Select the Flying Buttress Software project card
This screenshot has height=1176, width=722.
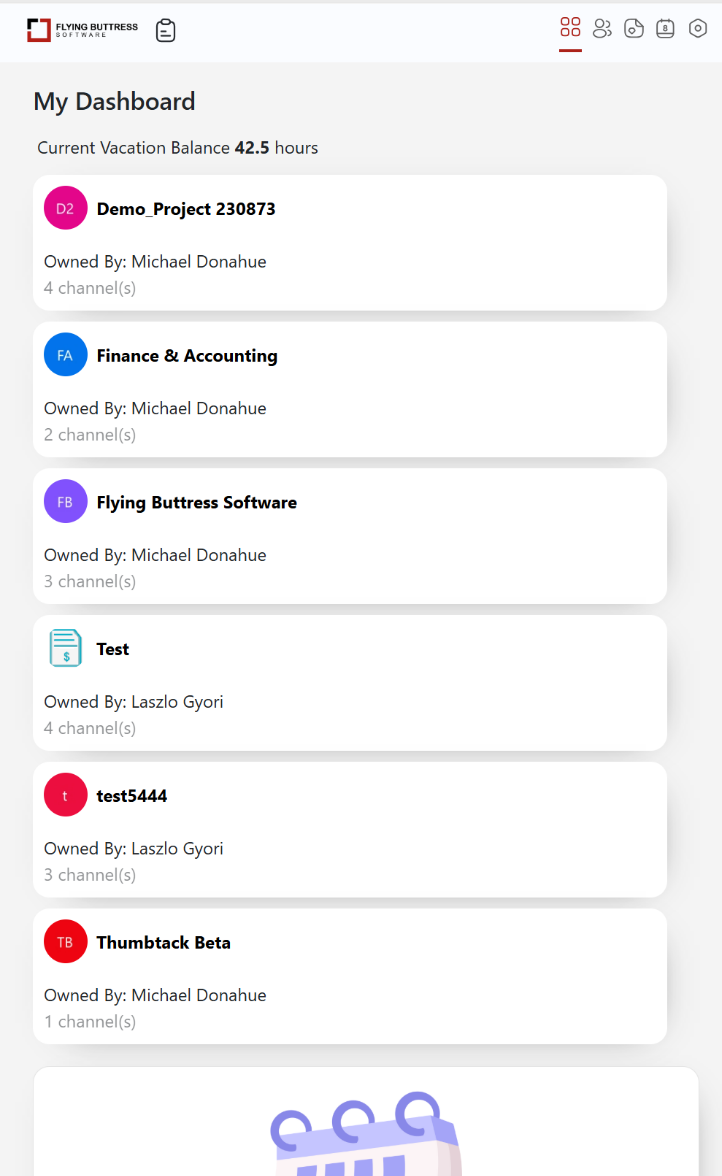350,536
